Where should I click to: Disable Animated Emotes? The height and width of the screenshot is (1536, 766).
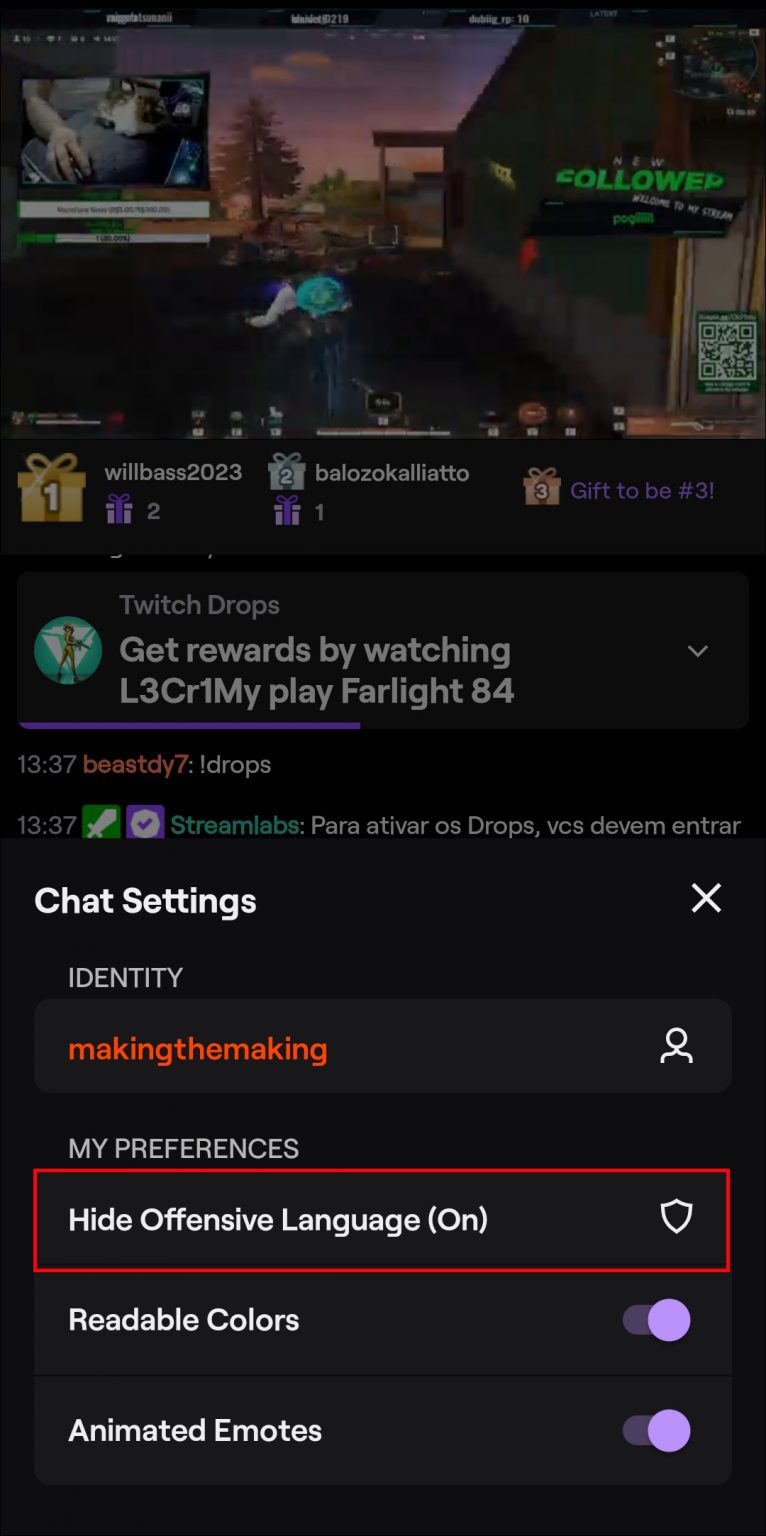click(x=657, y=1430)
